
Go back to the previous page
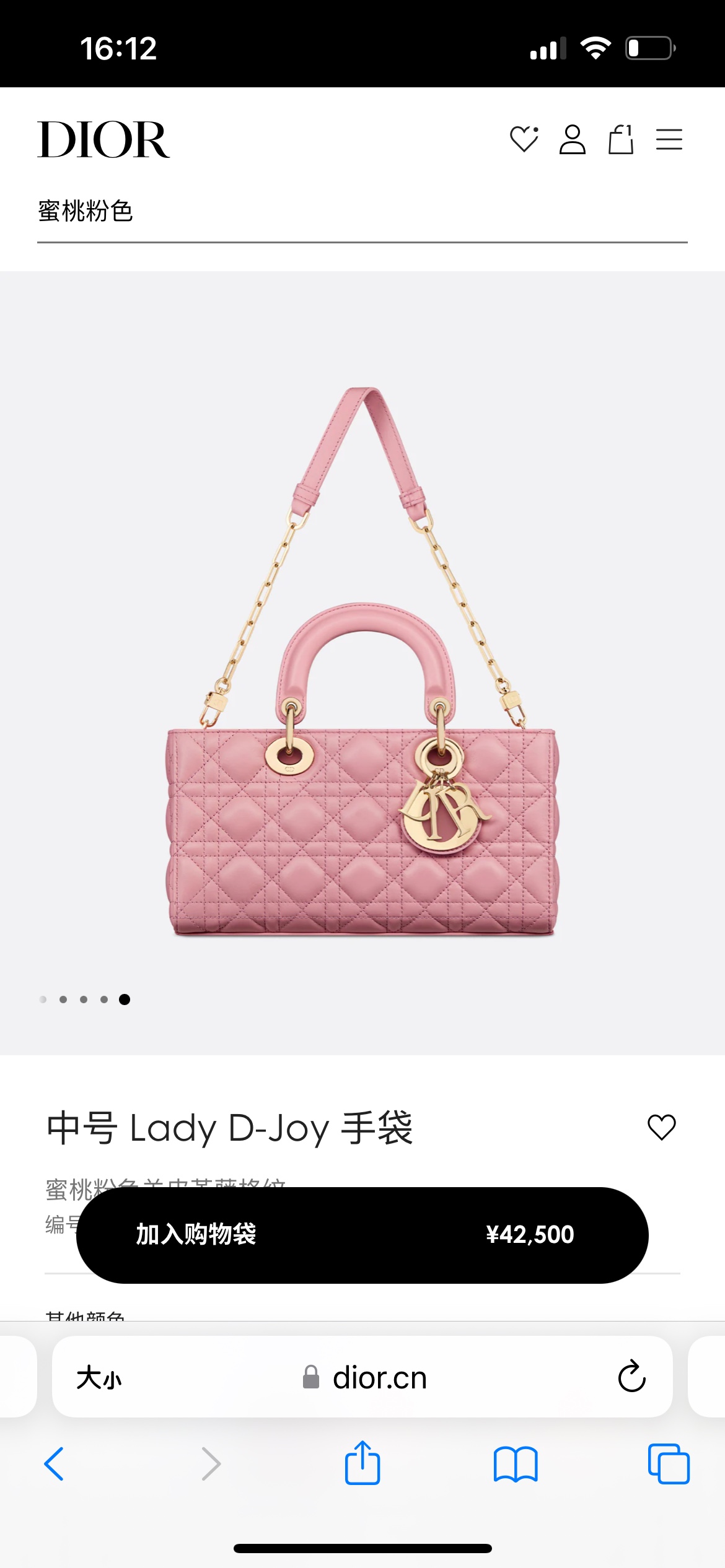55,1464
